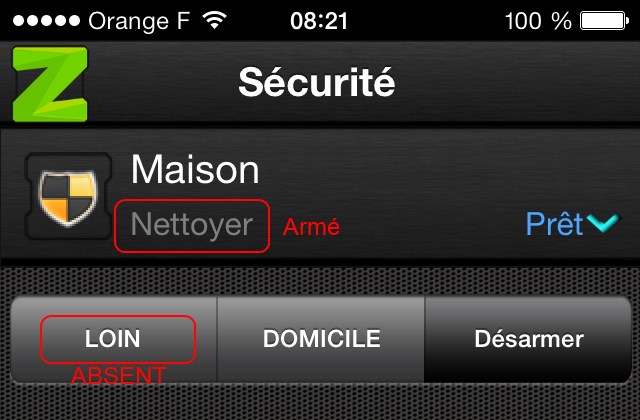The width and height of the screenshot is (640, 420).
Task: Open the Maison security shield icon
Action: click(67, 196)
